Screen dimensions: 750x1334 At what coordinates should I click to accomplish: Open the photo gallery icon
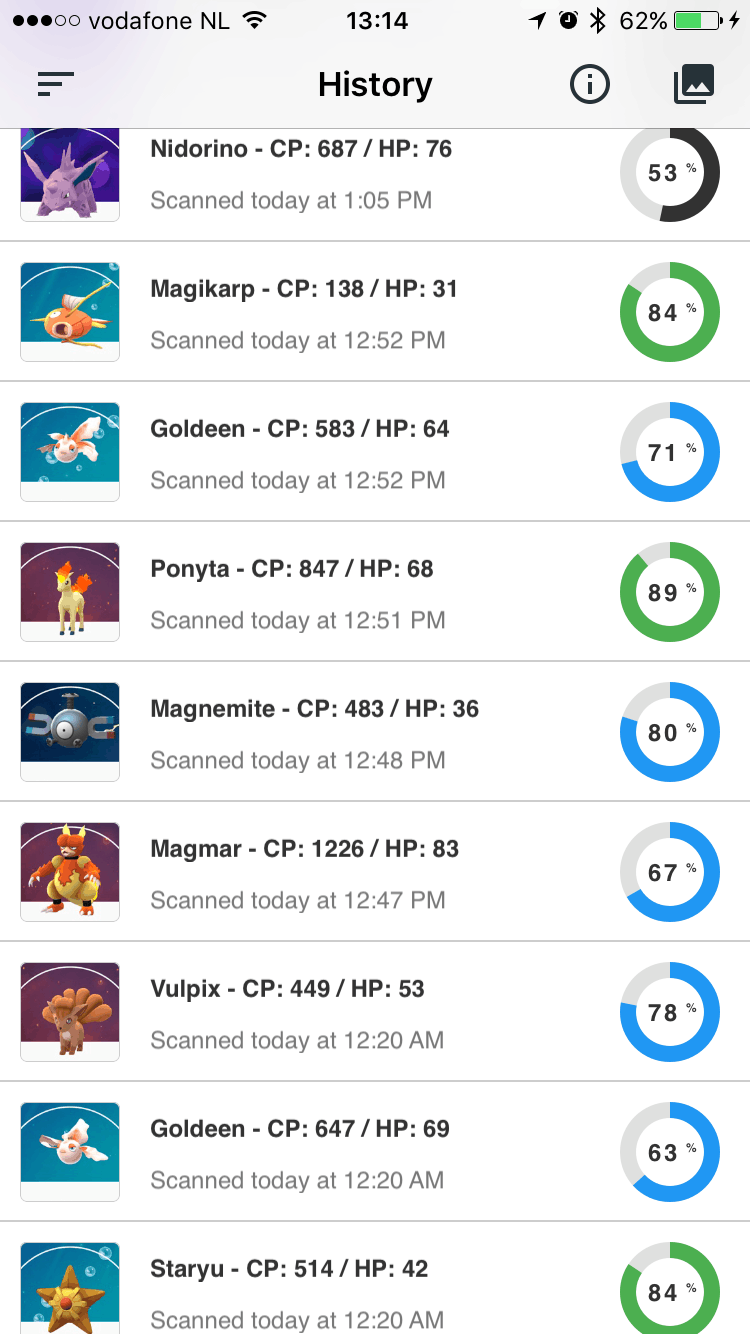tap(694, 85)
